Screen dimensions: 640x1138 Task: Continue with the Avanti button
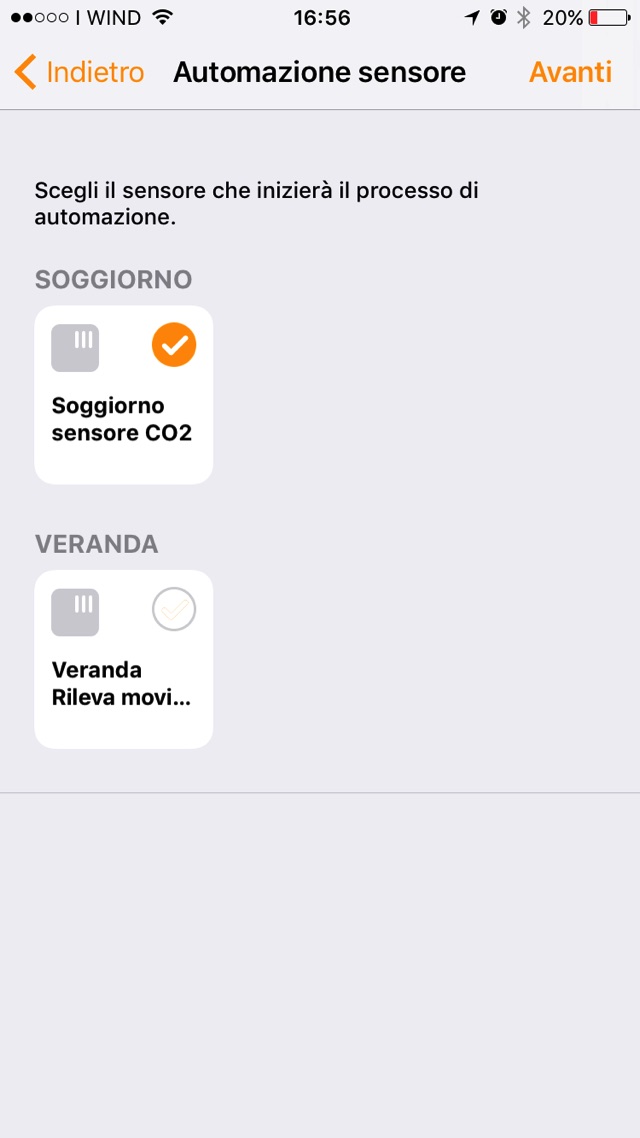570,73
